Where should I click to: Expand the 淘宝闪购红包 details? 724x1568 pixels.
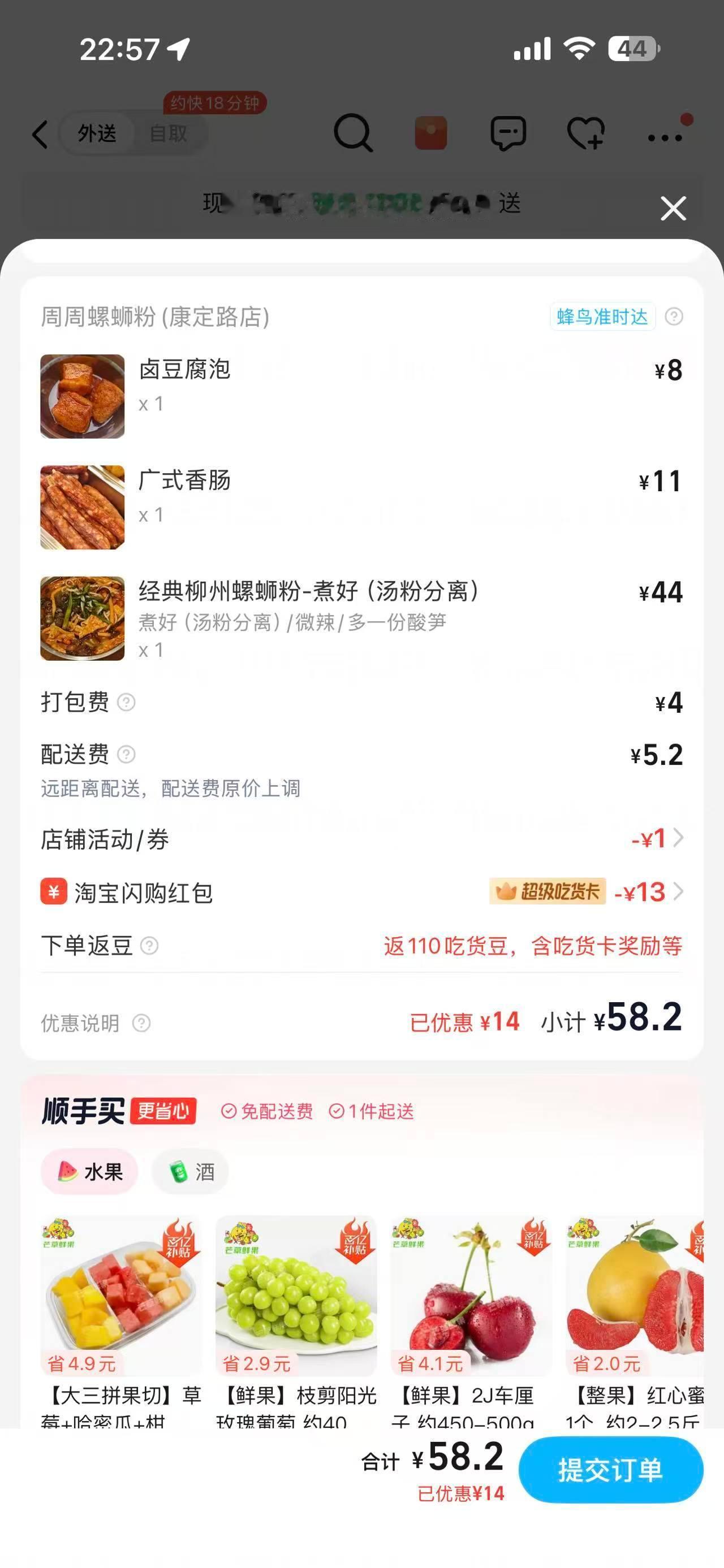pyautogui.click(x=678, y=893)
